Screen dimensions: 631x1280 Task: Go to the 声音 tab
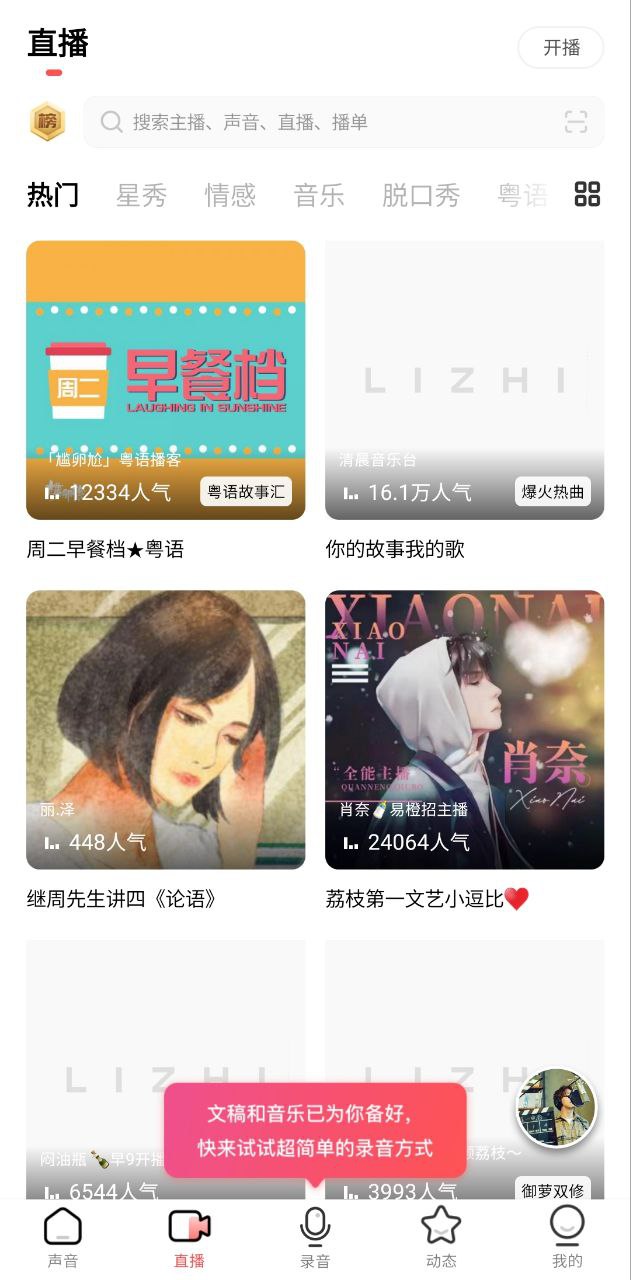pos(63,1237)
